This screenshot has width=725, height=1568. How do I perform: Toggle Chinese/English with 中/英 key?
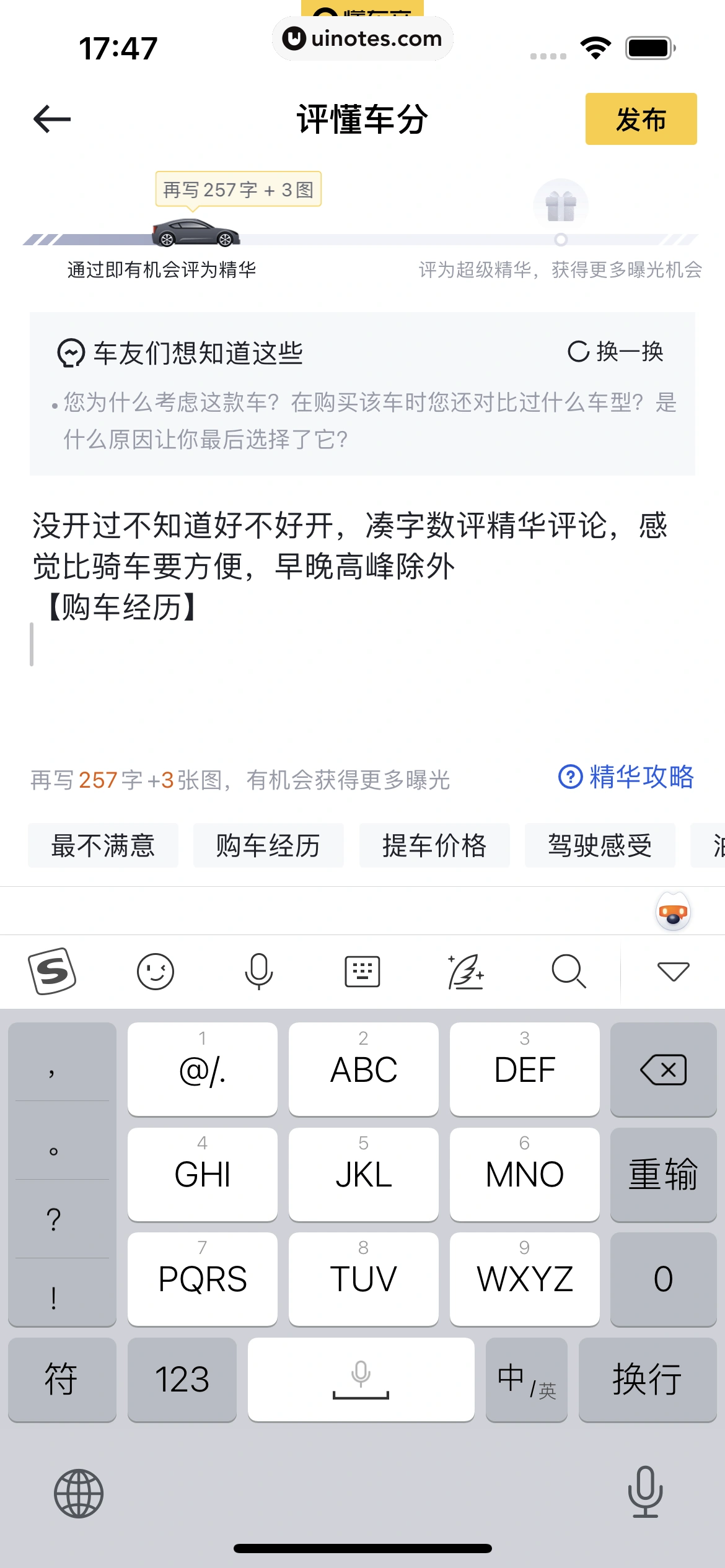(x=526, y=1379)
